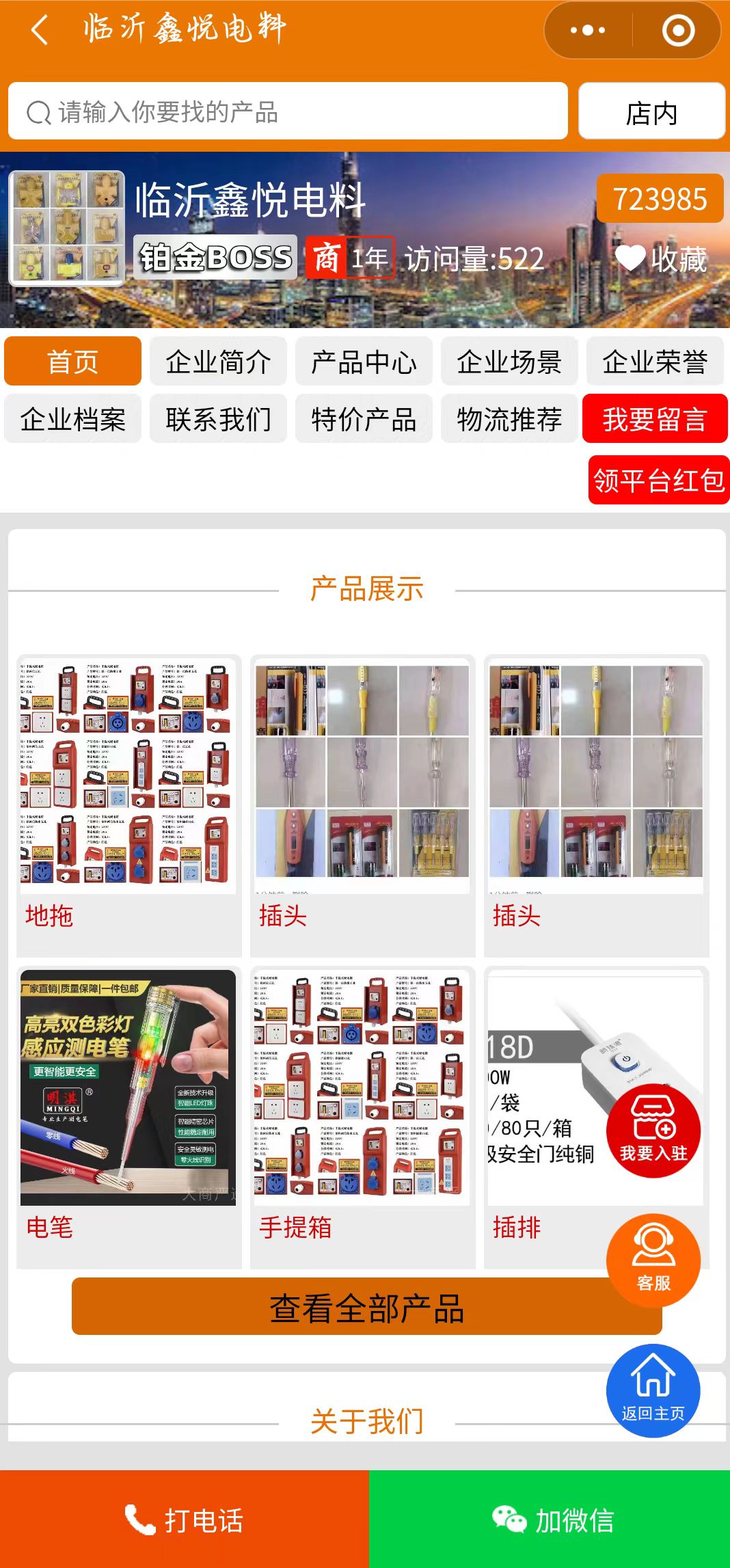Leave a message via 我要留言
Screen dimensions: 730x1568
tap(654, 419)
